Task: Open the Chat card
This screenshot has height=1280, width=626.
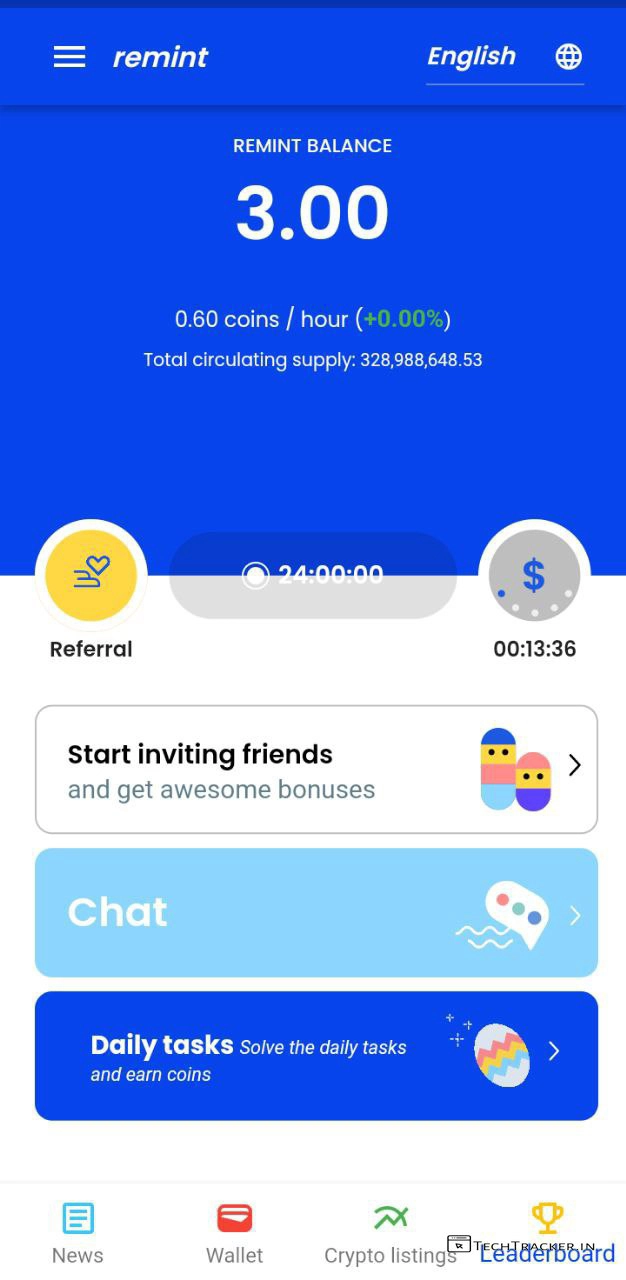Action: [x=316, y=913]
